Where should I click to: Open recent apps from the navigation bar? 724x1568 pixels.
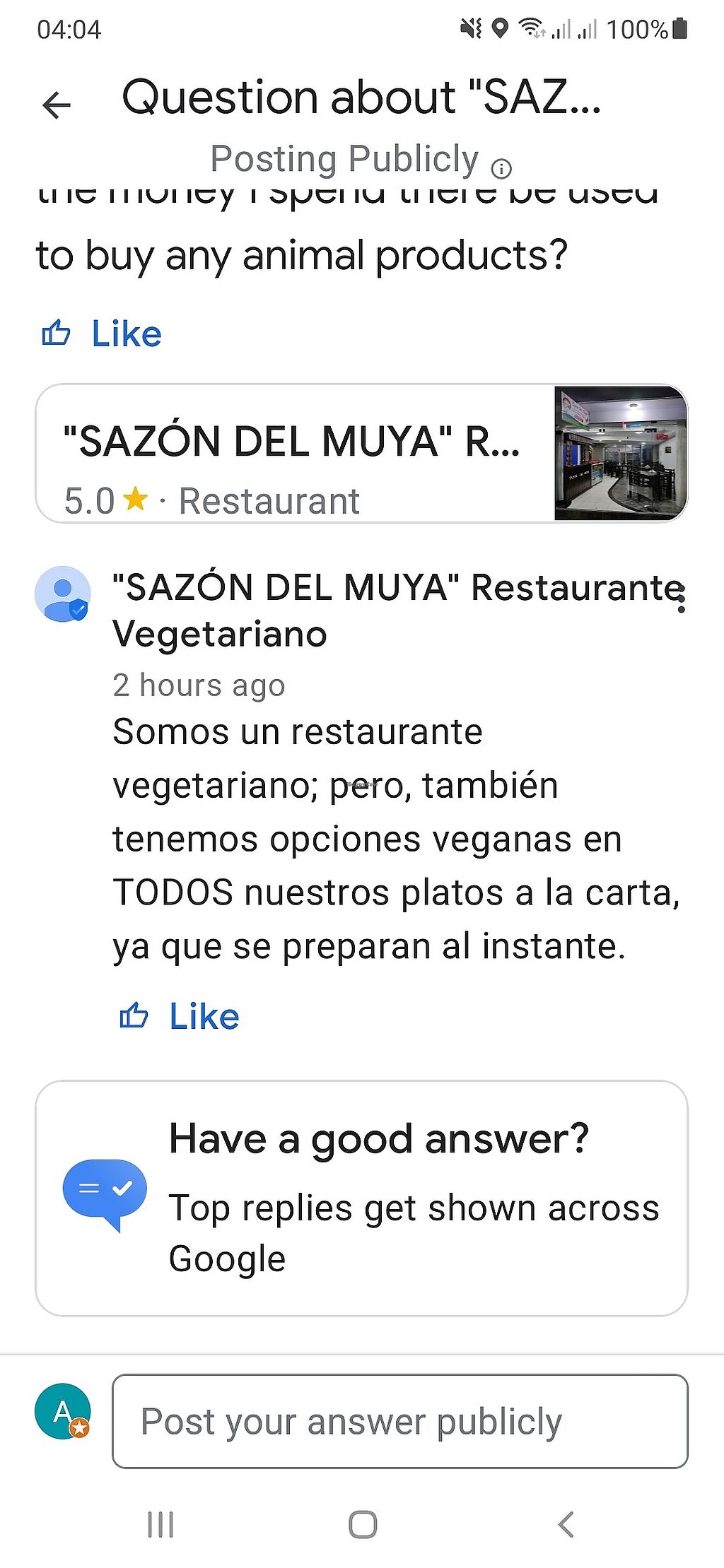tap(160, 1524)
